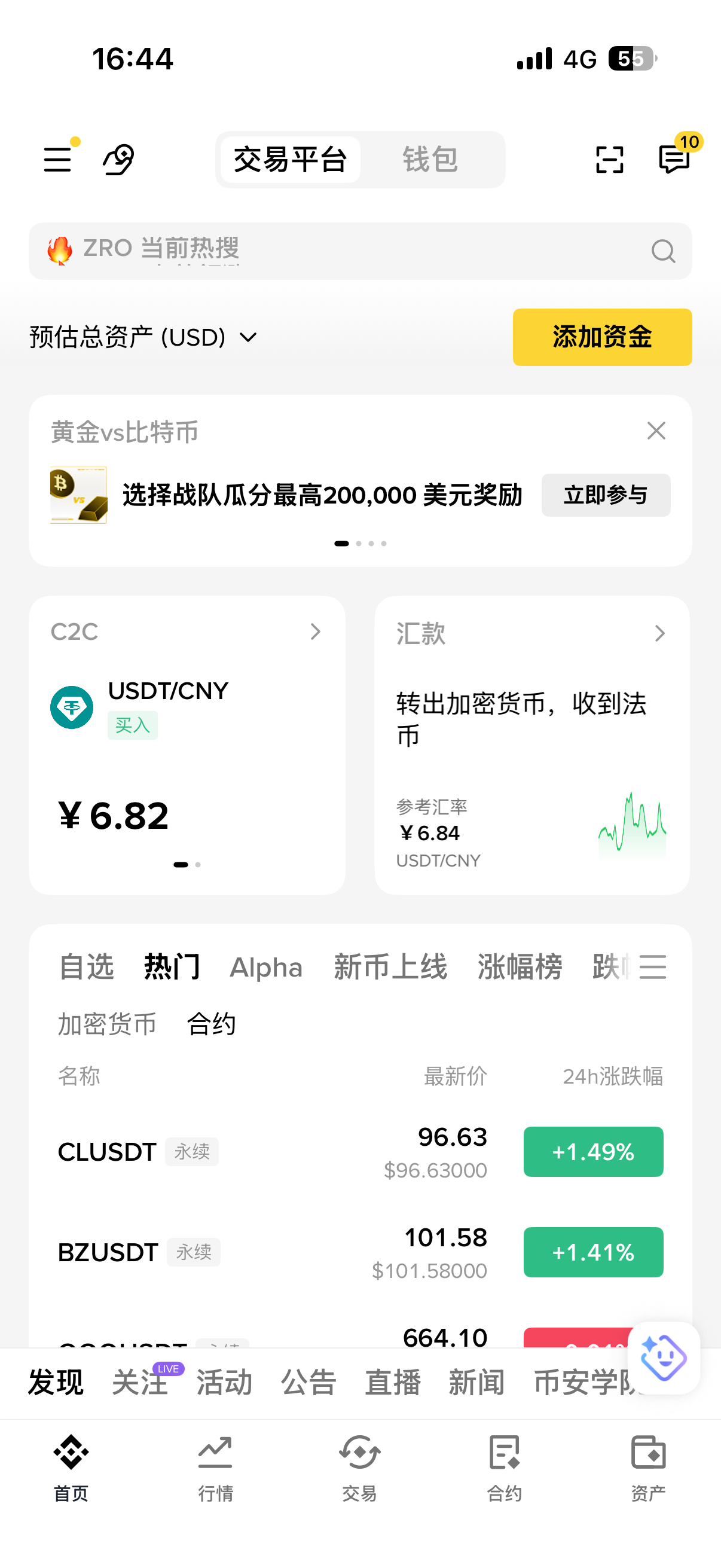
Task: Dismiss the 黄金vs比特币 banner
Action: [656, 431]
